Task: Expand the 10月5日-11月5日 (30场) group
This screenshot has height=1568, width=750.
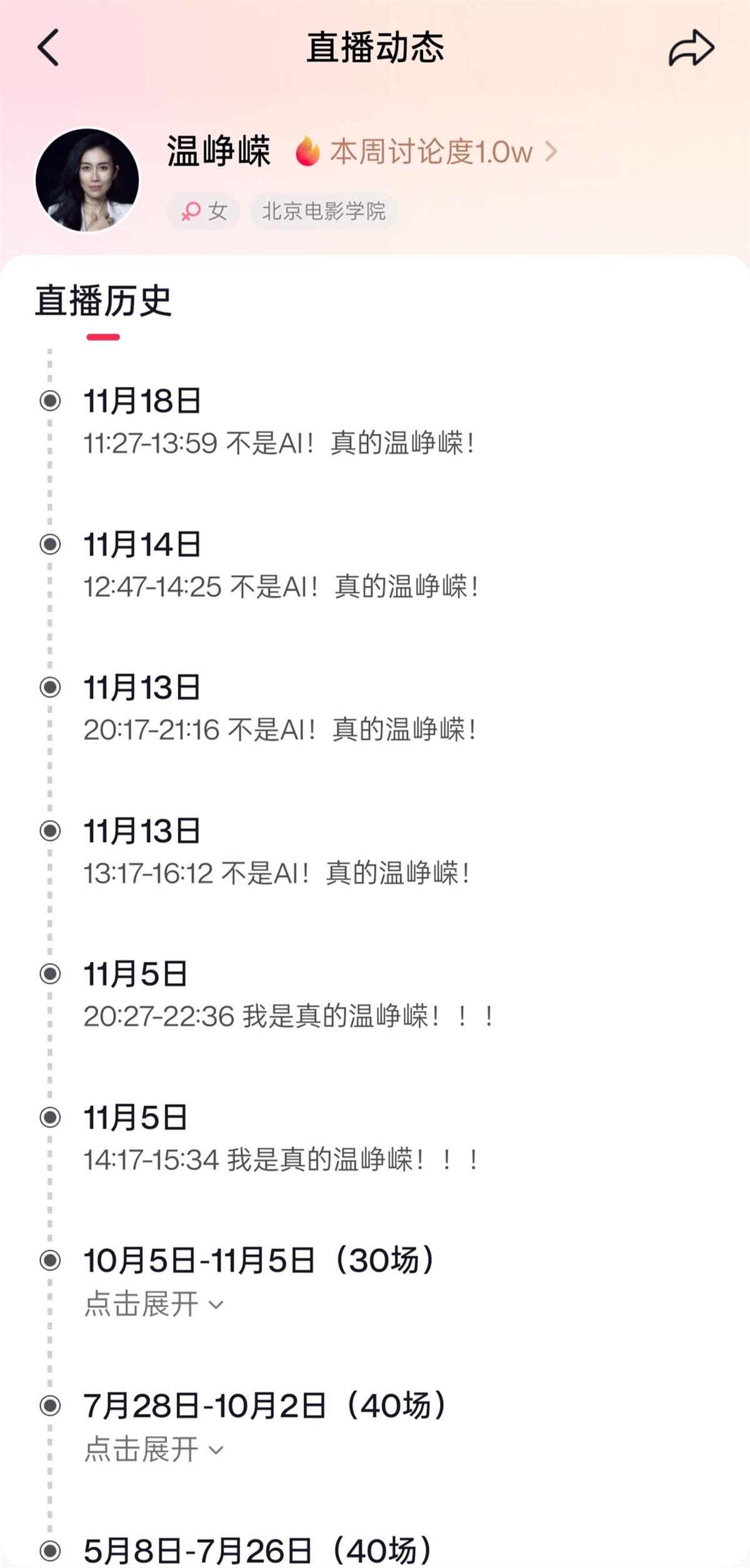Action: coord(154,1304)
